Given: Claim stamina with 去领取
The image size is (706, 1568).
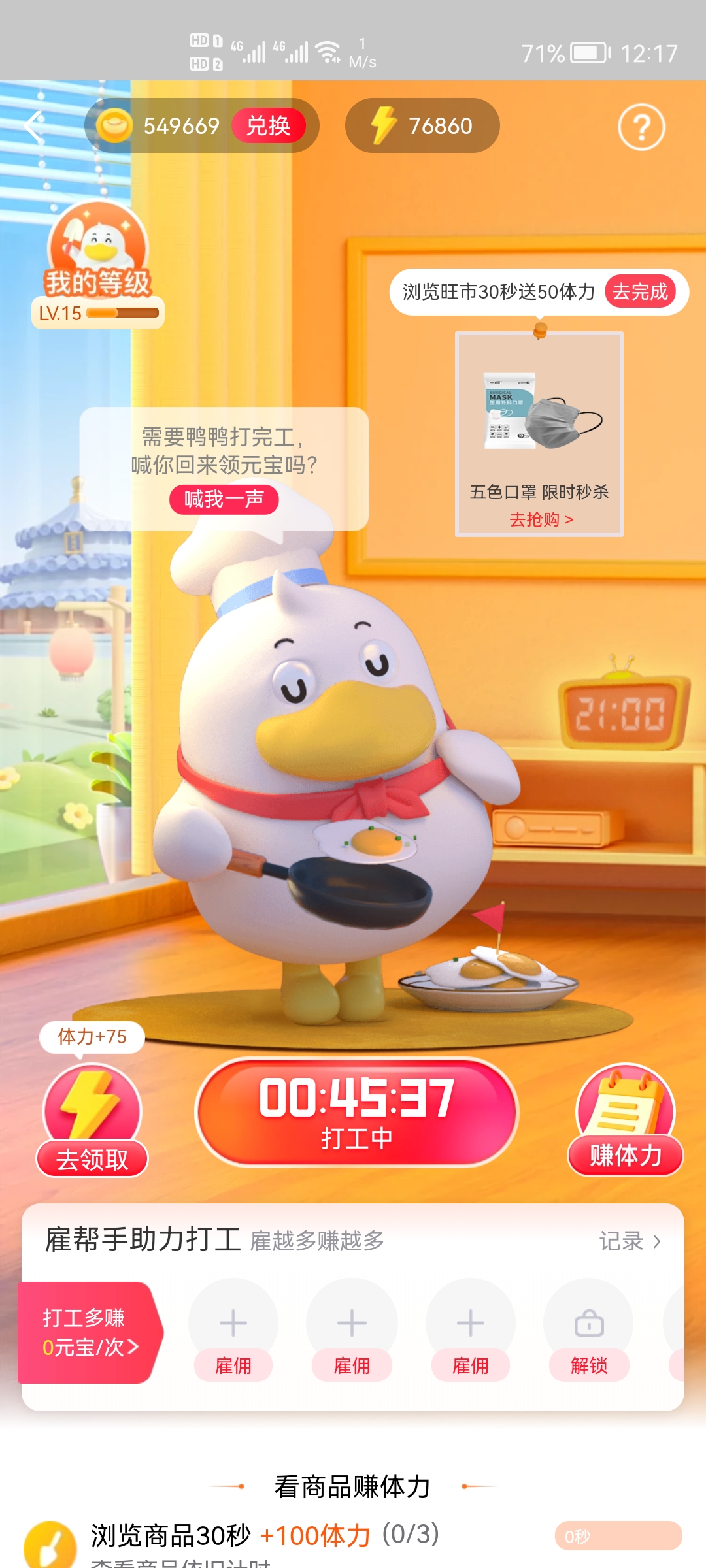Looking at the screenshot, I should [92, 1160].
